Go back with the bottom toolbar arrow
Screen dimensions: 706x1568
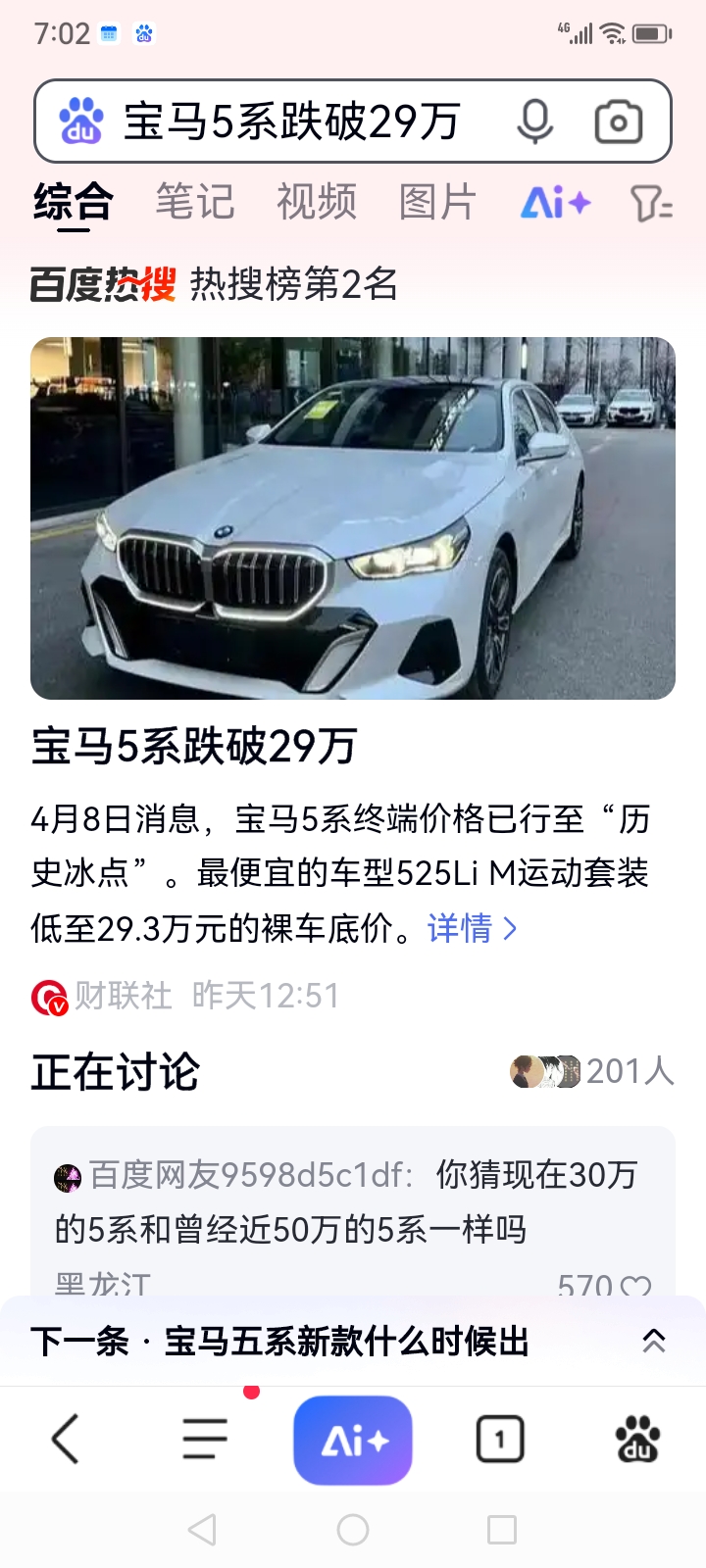66,1440
